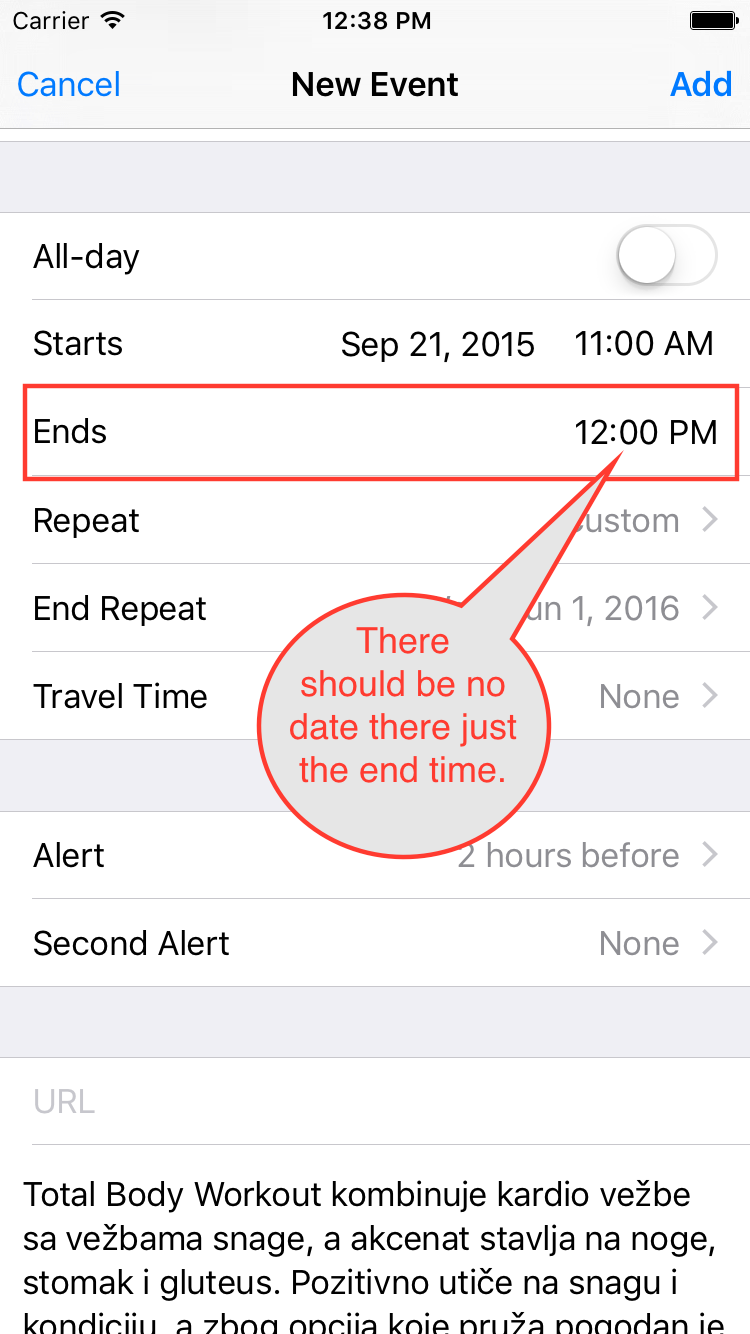Set a Second Alert
750x1334 pixels.
pos(374,944)
